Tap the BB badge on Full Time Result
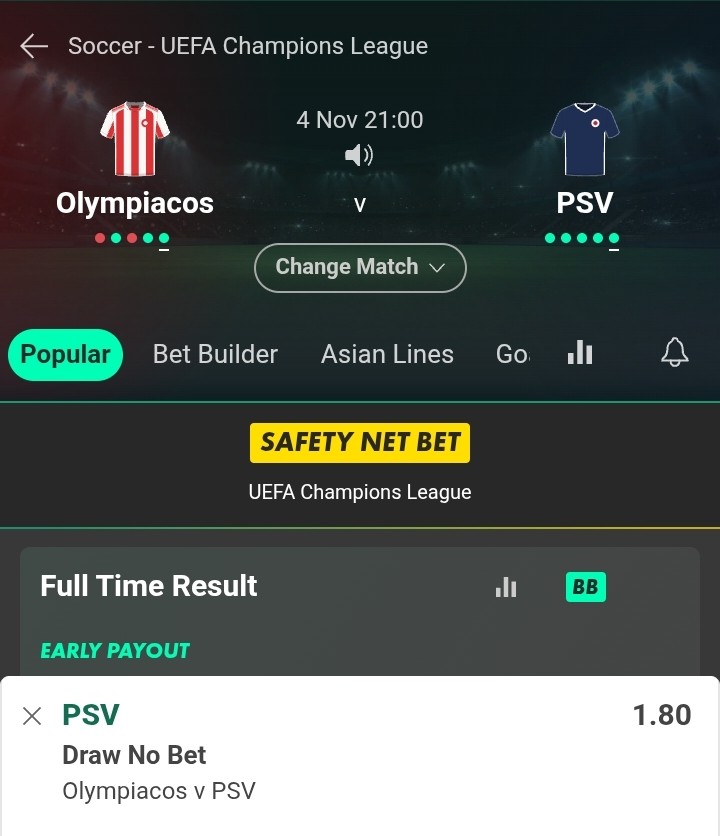 585,587
